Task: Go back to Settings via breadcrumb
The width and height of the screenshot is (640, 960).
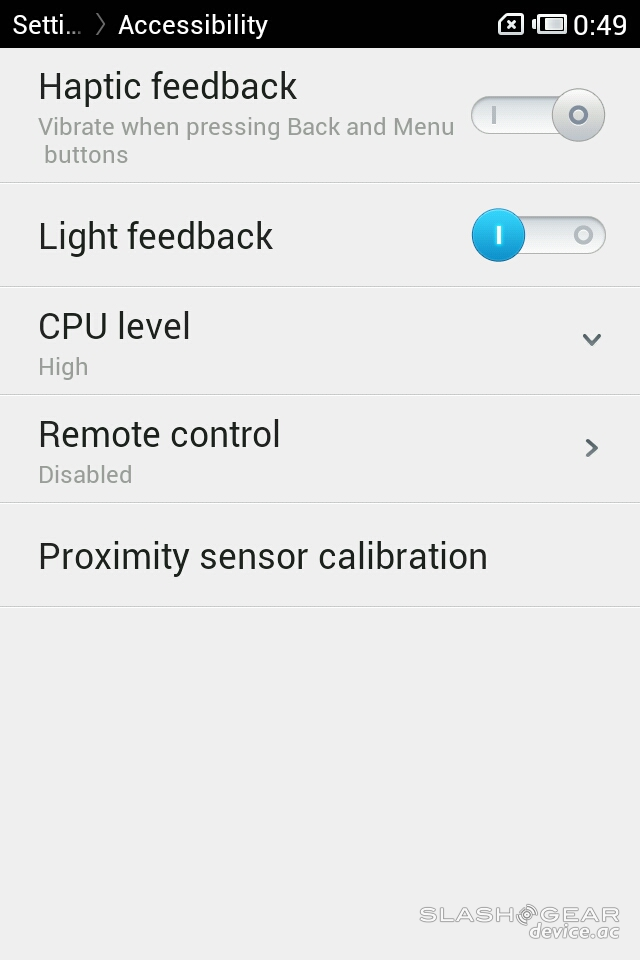Action: tap(46, 25)
